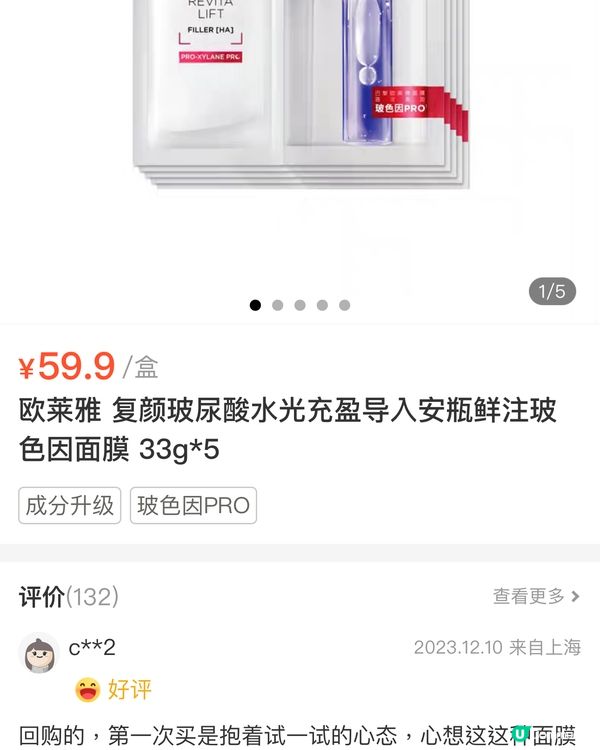Select the 成分升级 tag chip
600x750 pixels.
point(70,505)
